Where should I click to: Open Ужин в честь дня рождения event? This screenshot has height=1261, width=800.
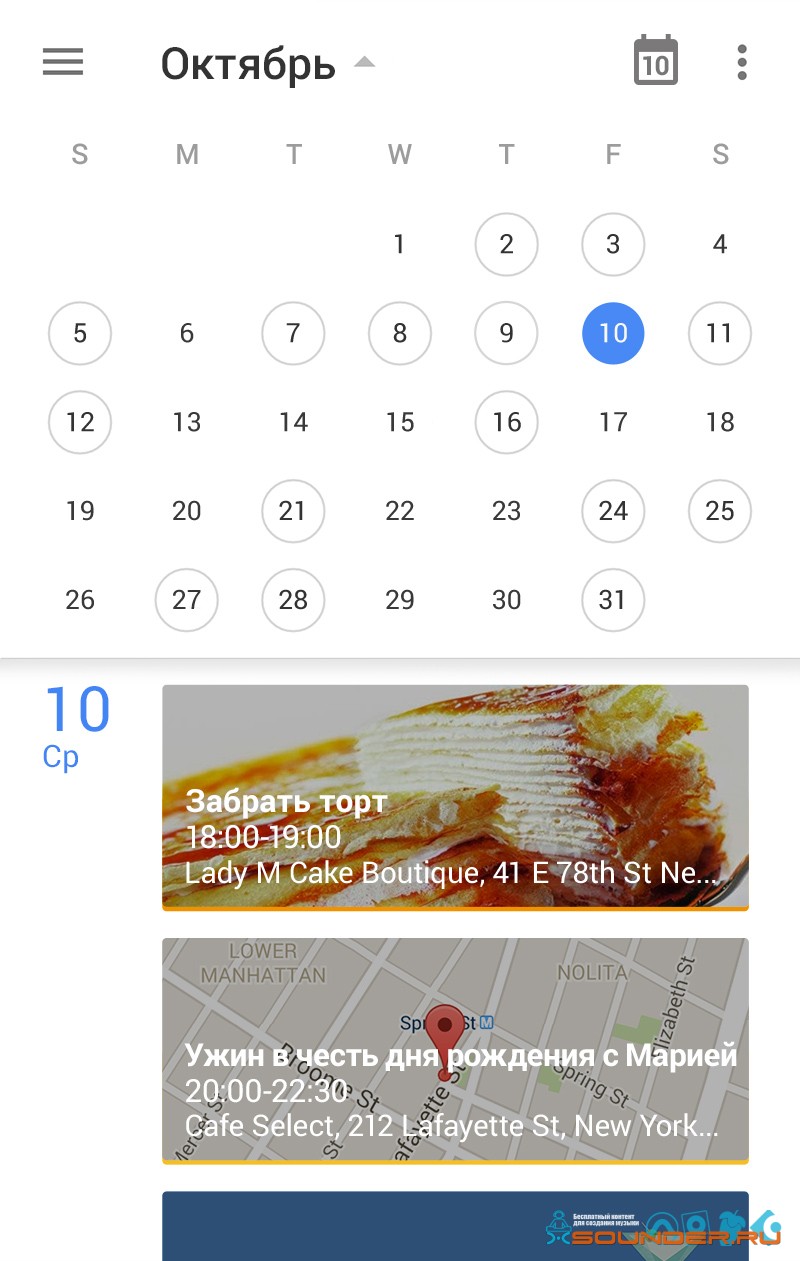click(455, 1050)
